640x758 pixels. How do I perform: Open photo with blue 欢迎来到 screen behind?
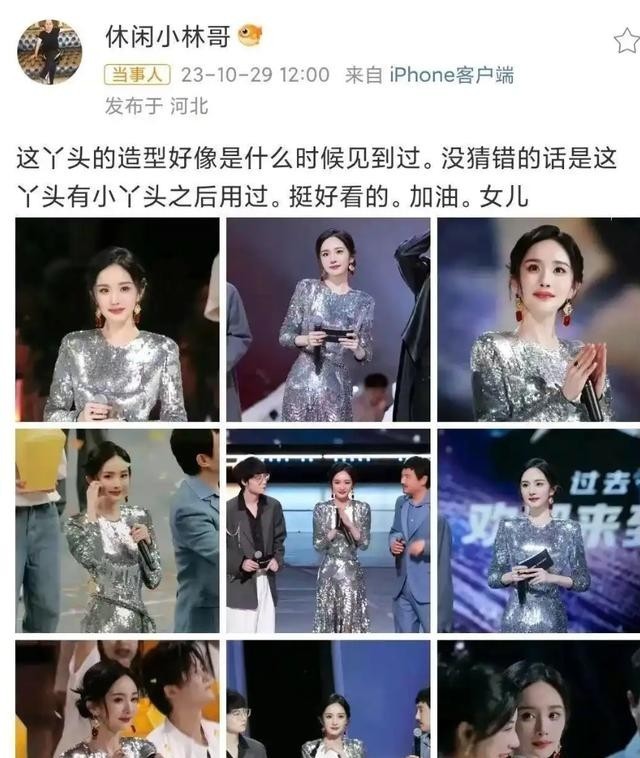(538, 530)
